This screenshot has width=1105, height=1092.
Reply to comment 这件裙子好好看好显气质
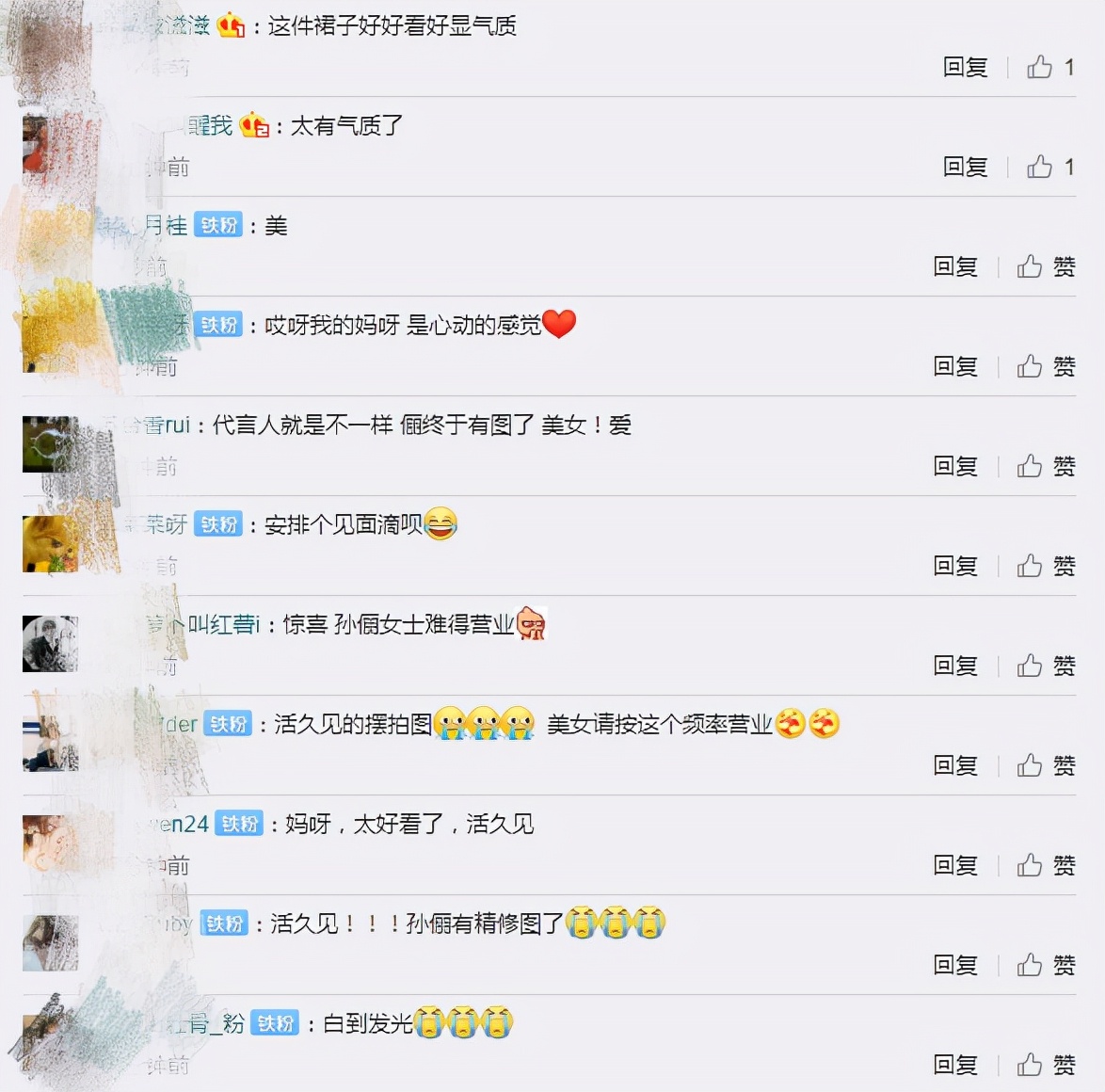(x=965, y=67)
